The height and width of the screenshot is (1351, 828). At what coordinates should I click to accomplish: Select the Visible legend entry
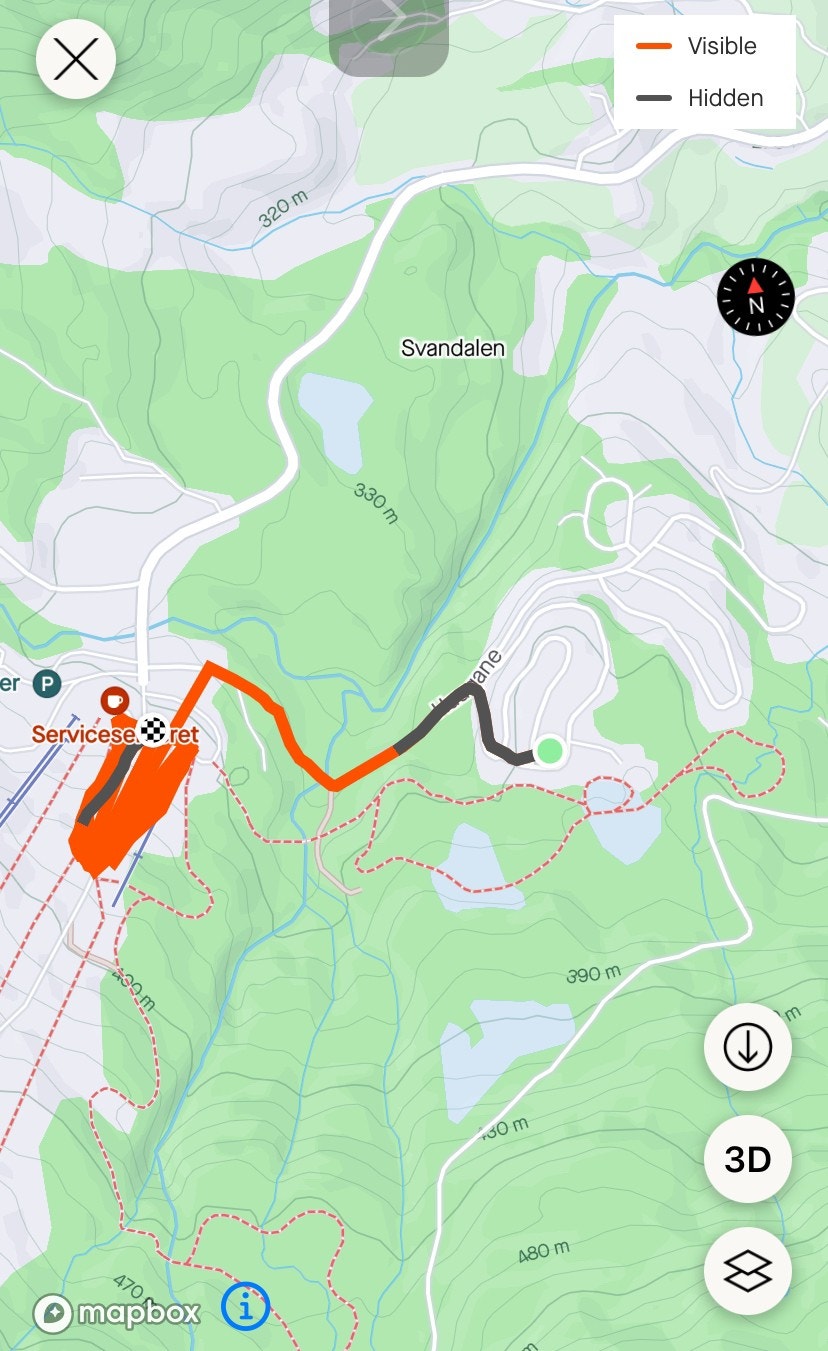point(718,45)
